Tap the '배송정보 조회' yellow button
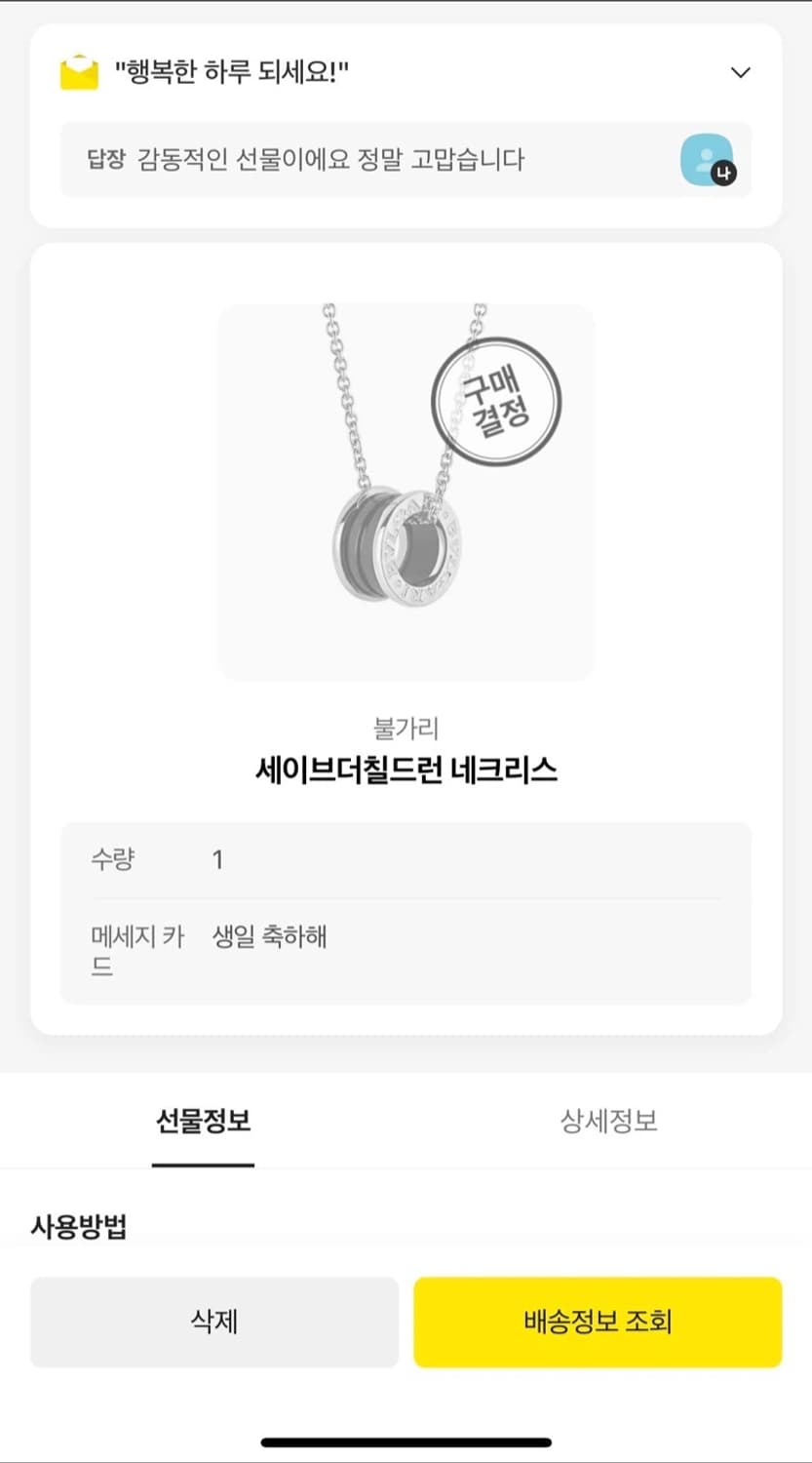This screenshot has height=1463, width=812. (596, 1323)
